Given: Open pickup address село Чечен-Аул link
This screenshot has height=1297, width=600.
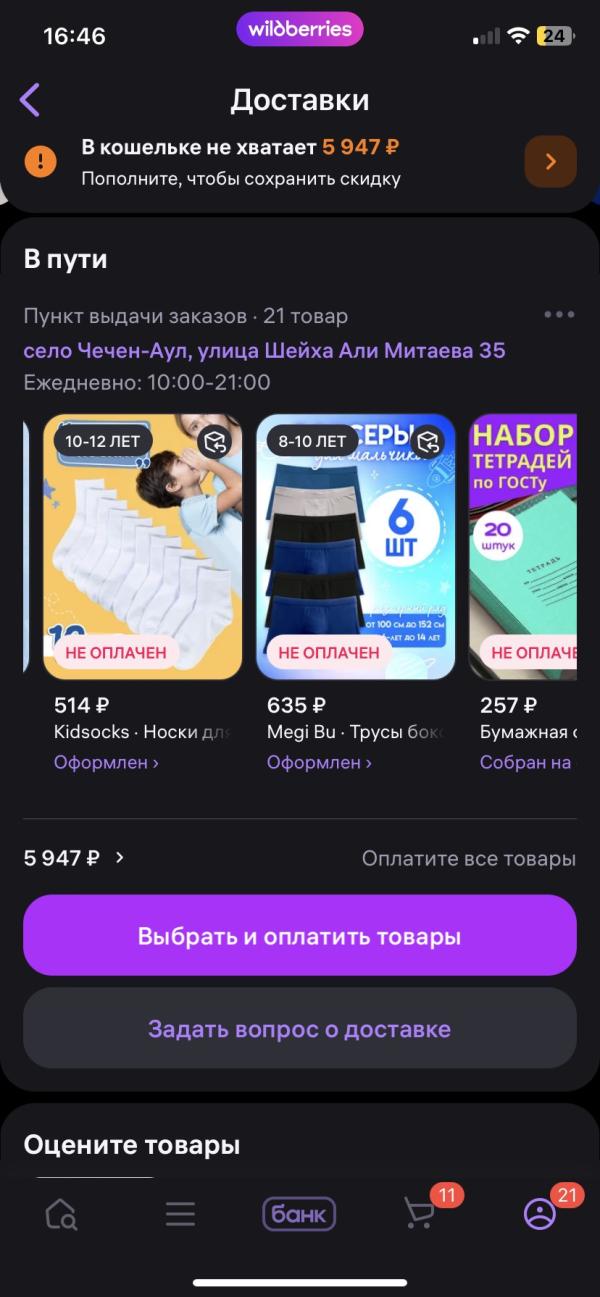Looking at the screenshot, I should (x=264, y=350).
